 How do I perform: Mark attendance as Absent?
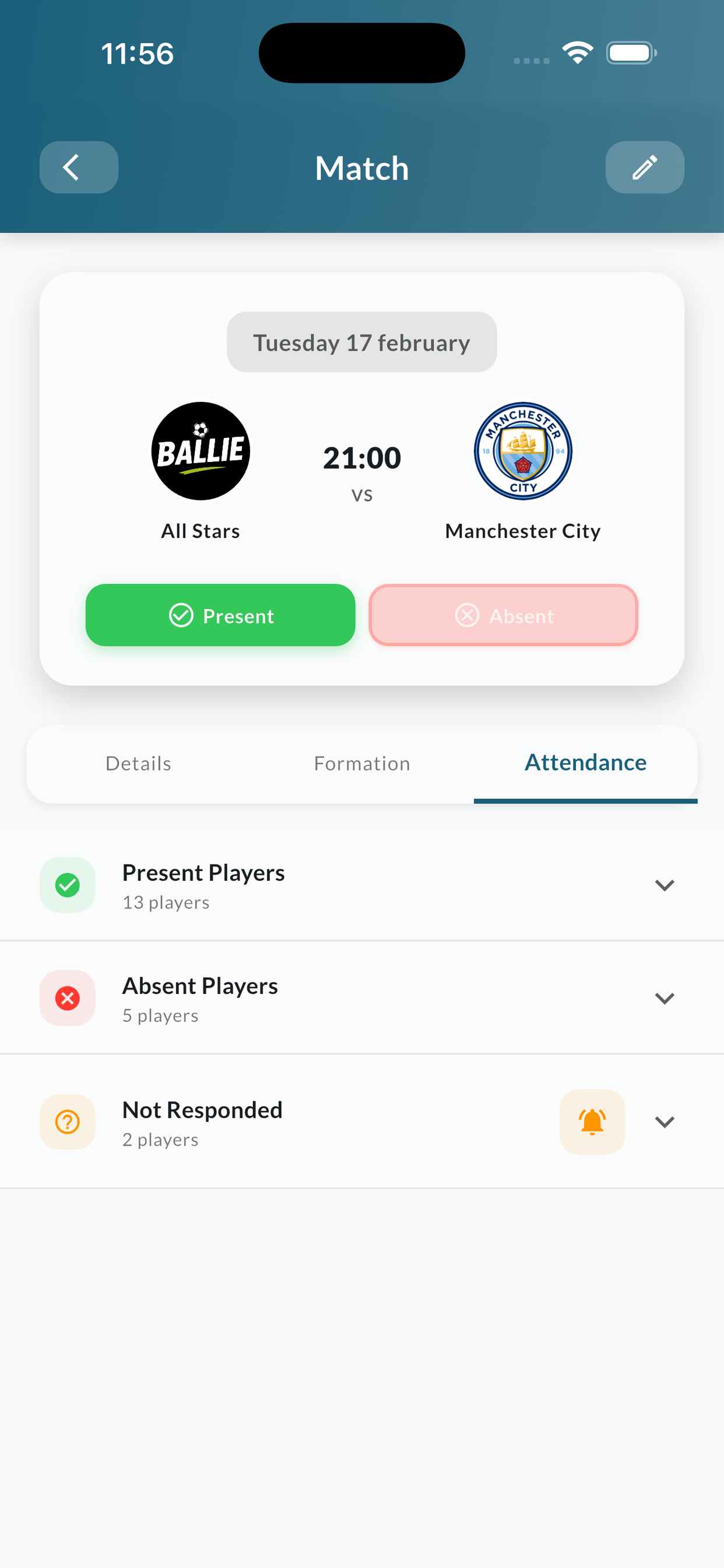click(504, 615)
